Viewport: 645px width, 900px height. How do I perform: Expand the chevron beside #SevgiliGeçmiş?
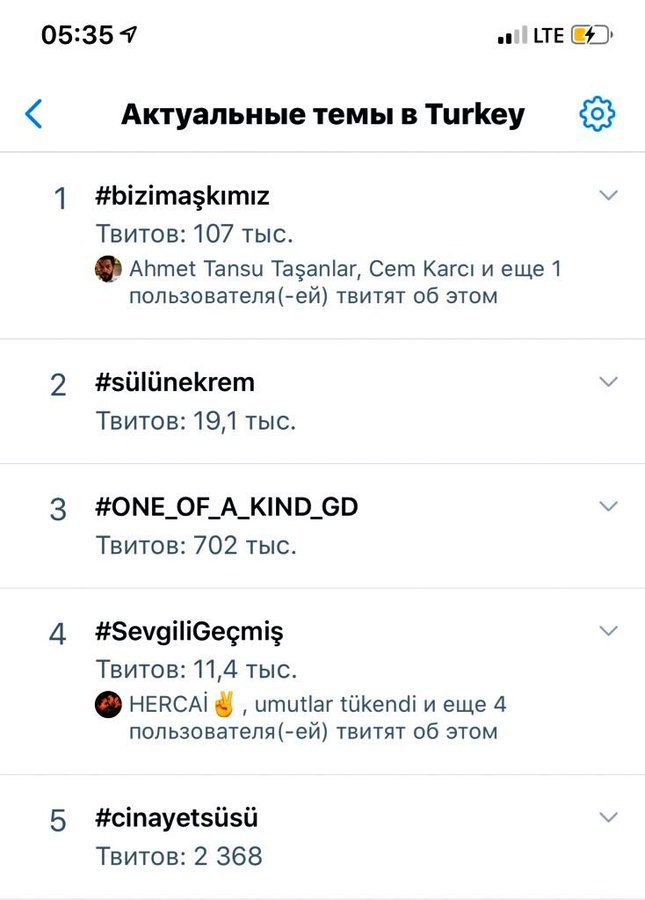pyautogui.click(x=608, y=630)
